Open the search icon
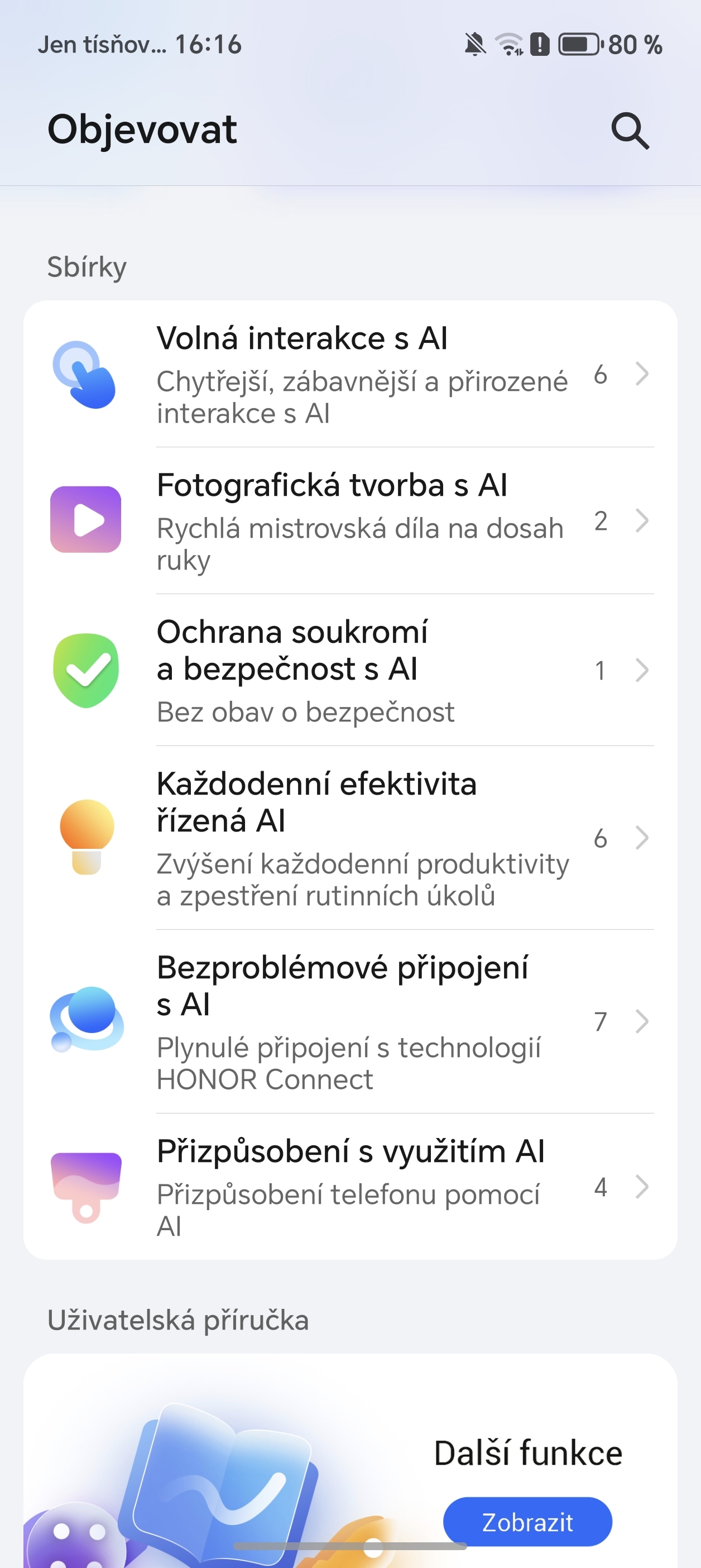Screen dimensions: 701x1568 [x=630, y=131]
